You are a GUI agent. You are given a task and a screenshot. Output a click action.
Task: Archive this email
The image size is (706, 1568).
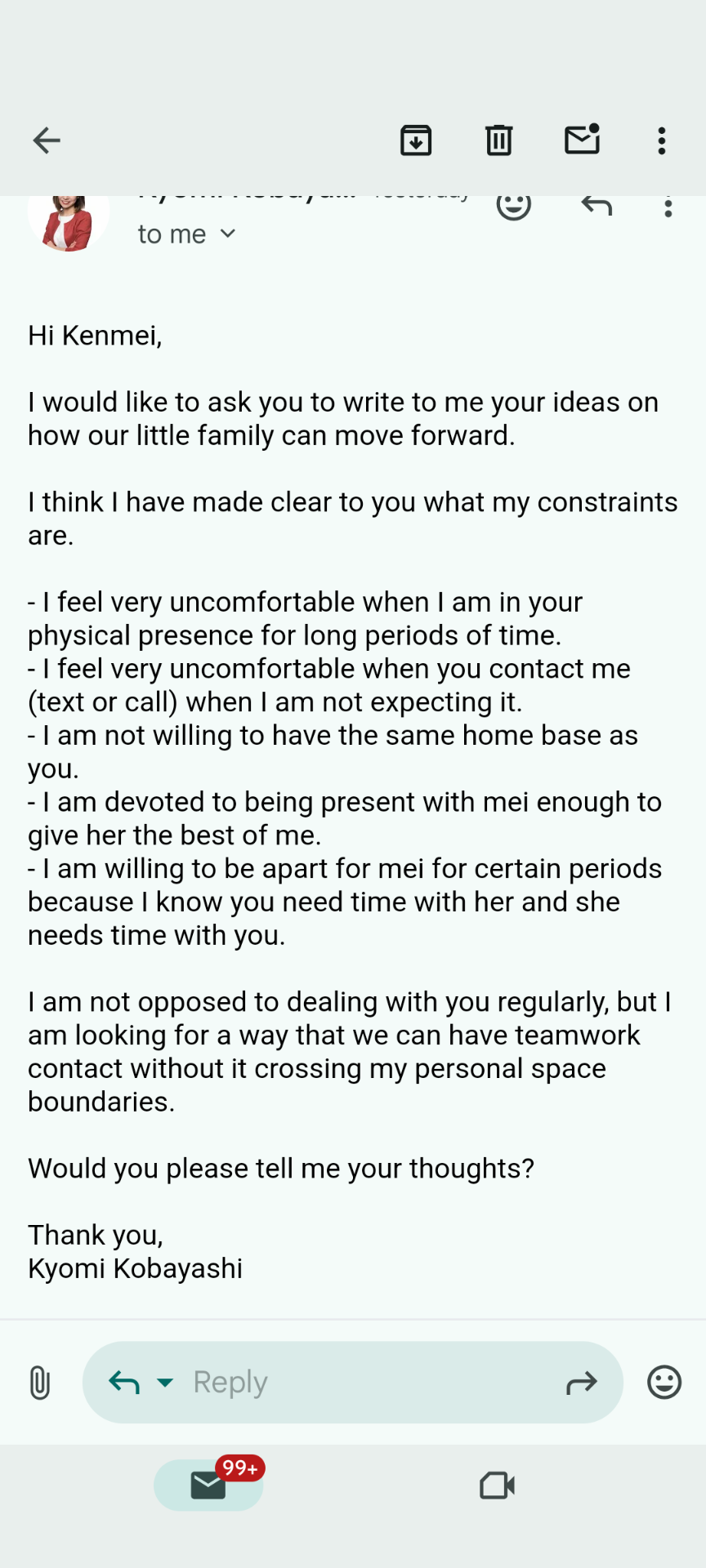coord(416,140)
